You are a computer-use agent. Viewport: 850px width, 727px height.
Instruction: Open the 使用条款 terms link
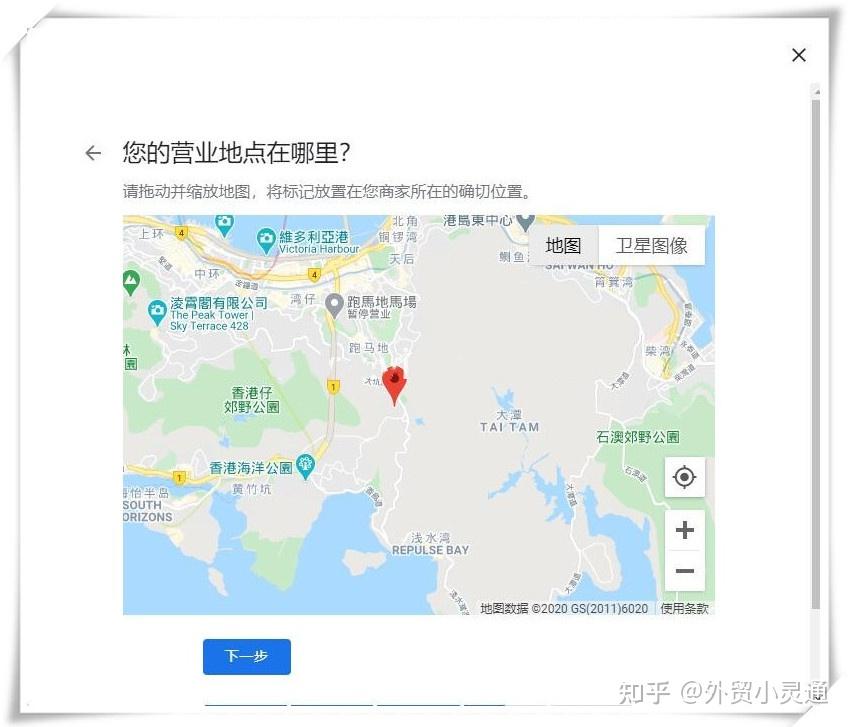(684, 608)
